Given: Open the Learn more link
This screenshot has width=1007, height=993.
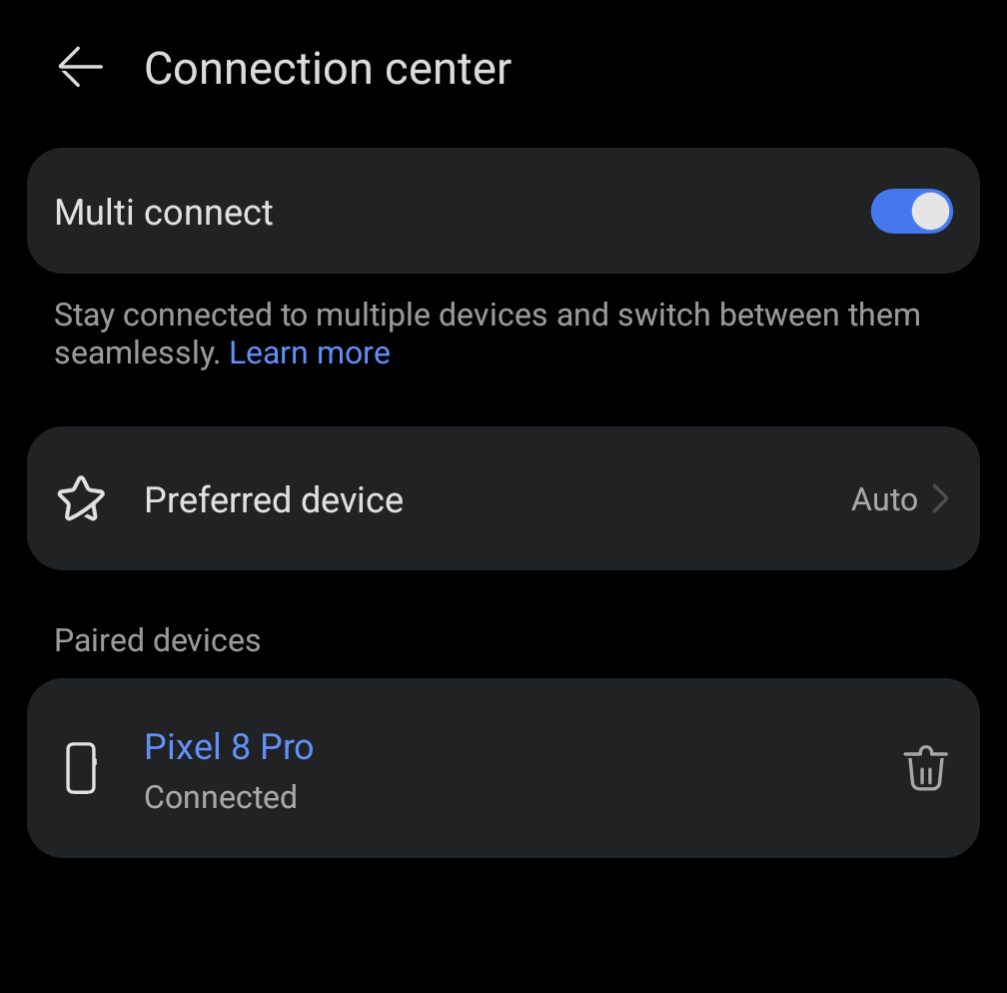Looking at the screenshot, I should [x=309, y=353].
